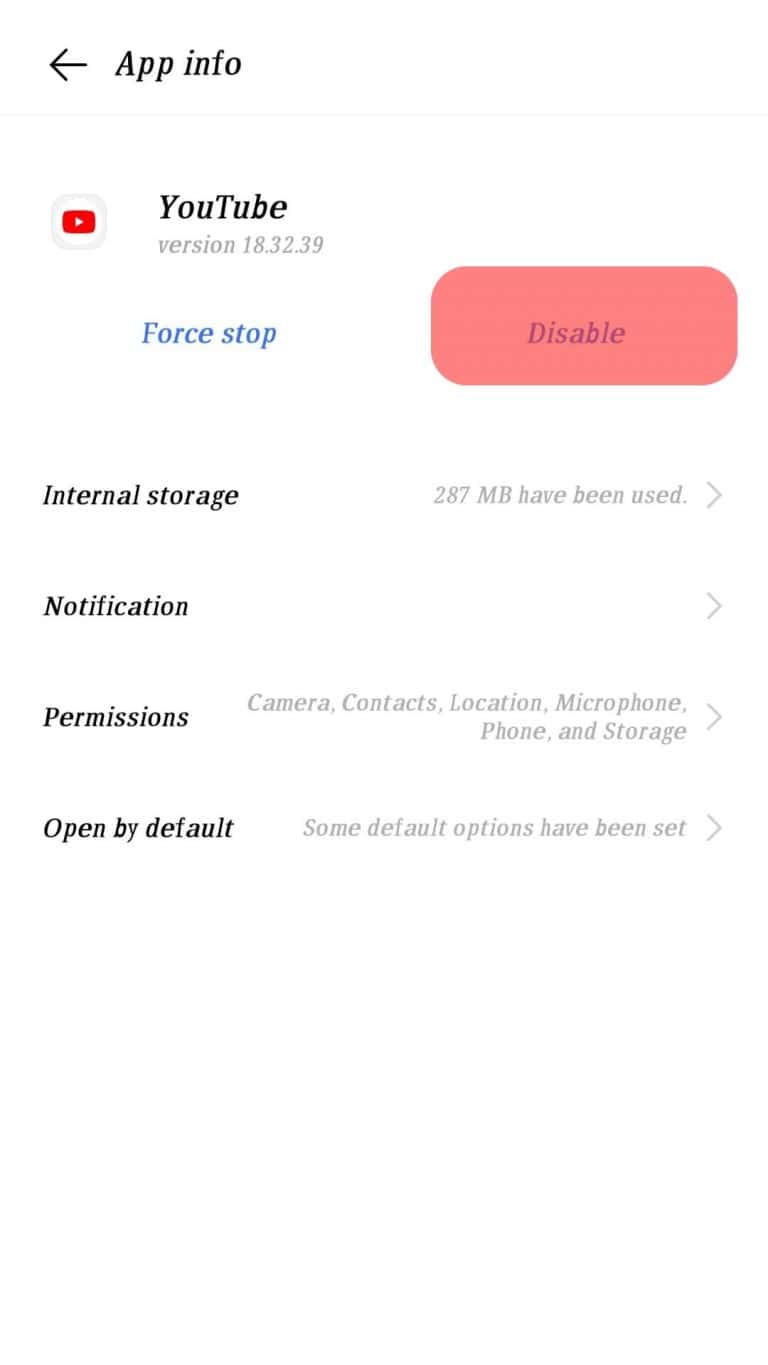Select the YouTube app name text
The image size is (768, 1365).
tap(222, 207)
